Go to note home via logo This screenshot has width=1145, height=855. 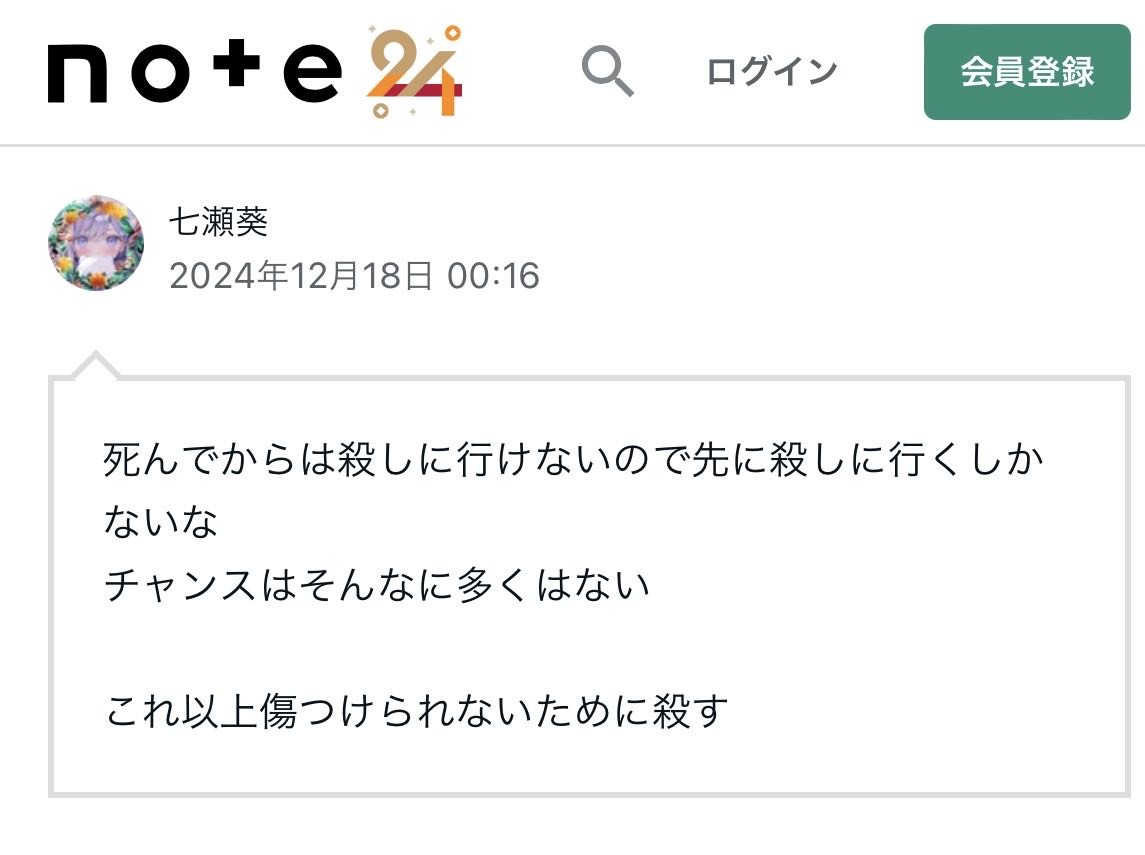(x=195, y=73)
